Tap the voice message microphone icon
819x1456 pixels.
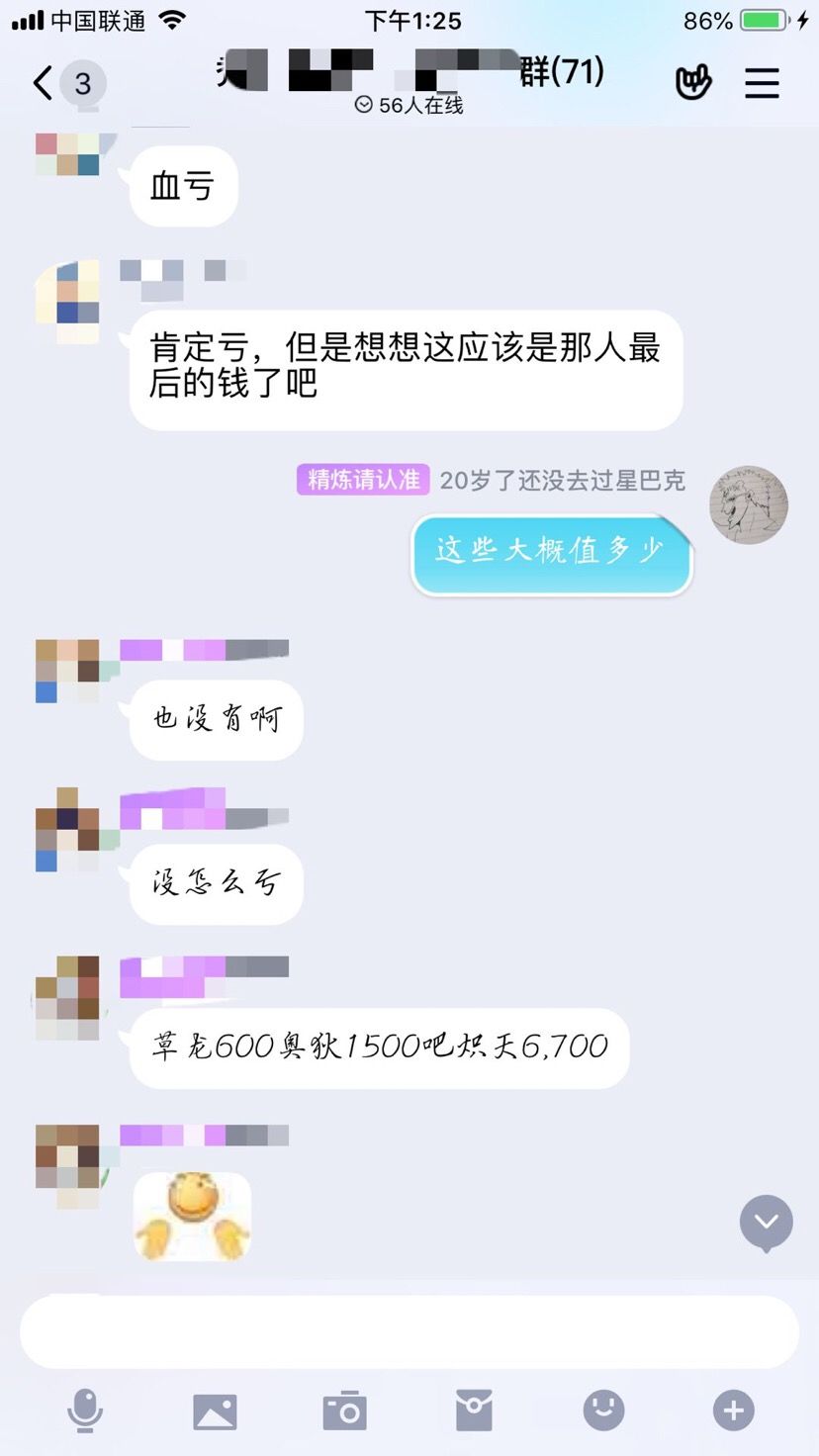tap(85, 1410)
